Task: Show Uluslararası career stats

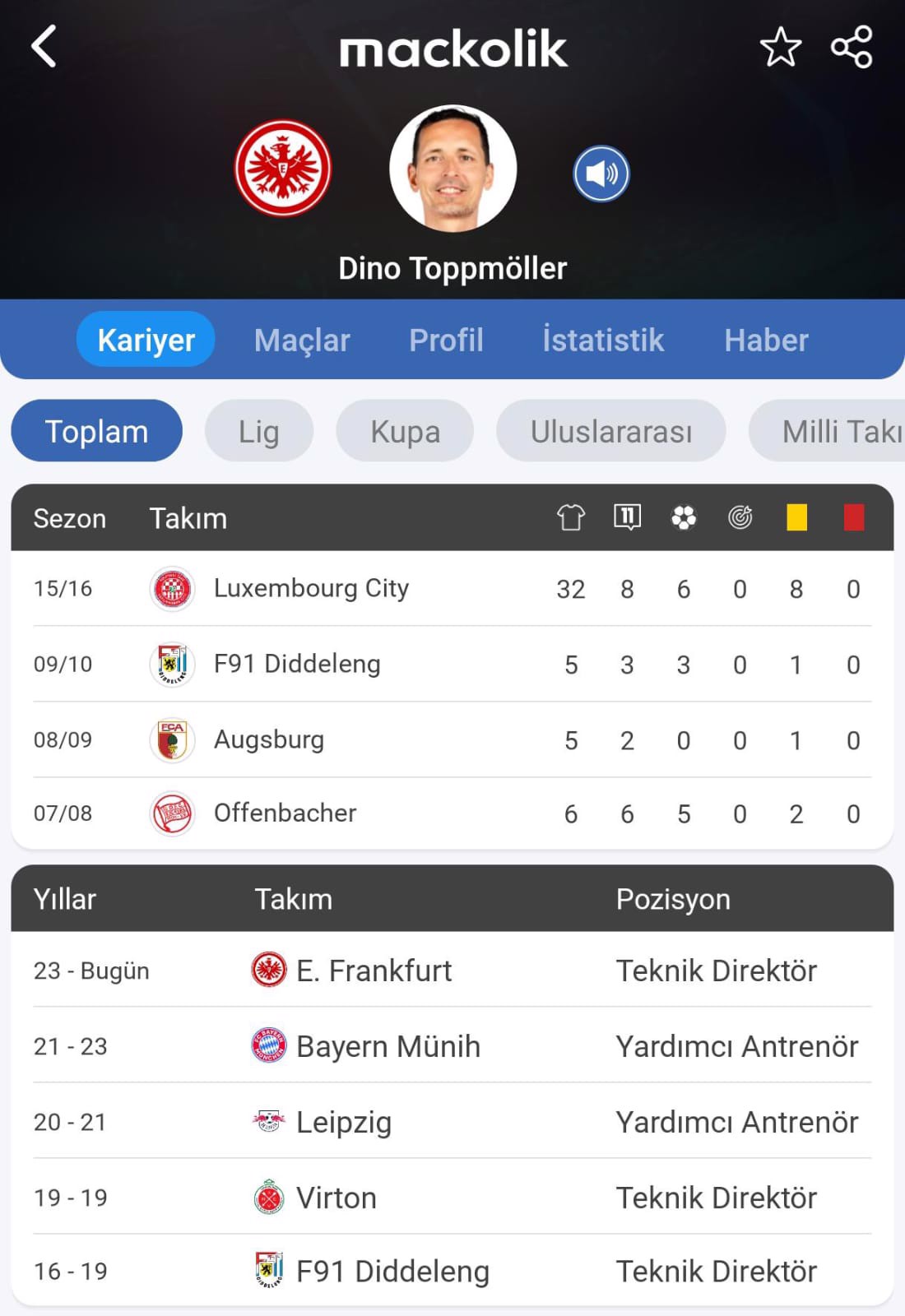Action: click(x=611, y=431)
